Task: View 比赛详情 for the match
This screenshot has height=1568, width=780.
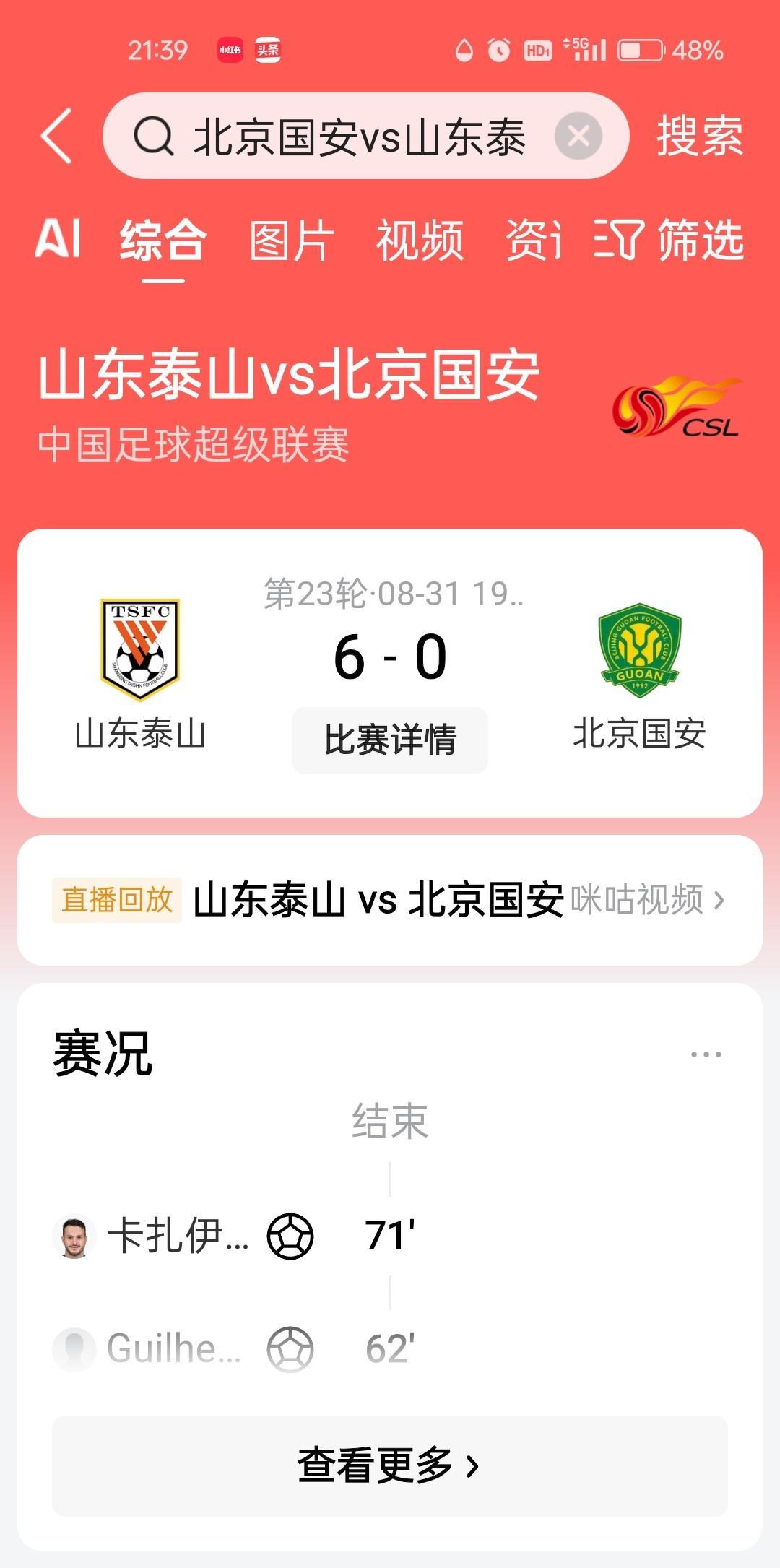Action: point(390,740)
